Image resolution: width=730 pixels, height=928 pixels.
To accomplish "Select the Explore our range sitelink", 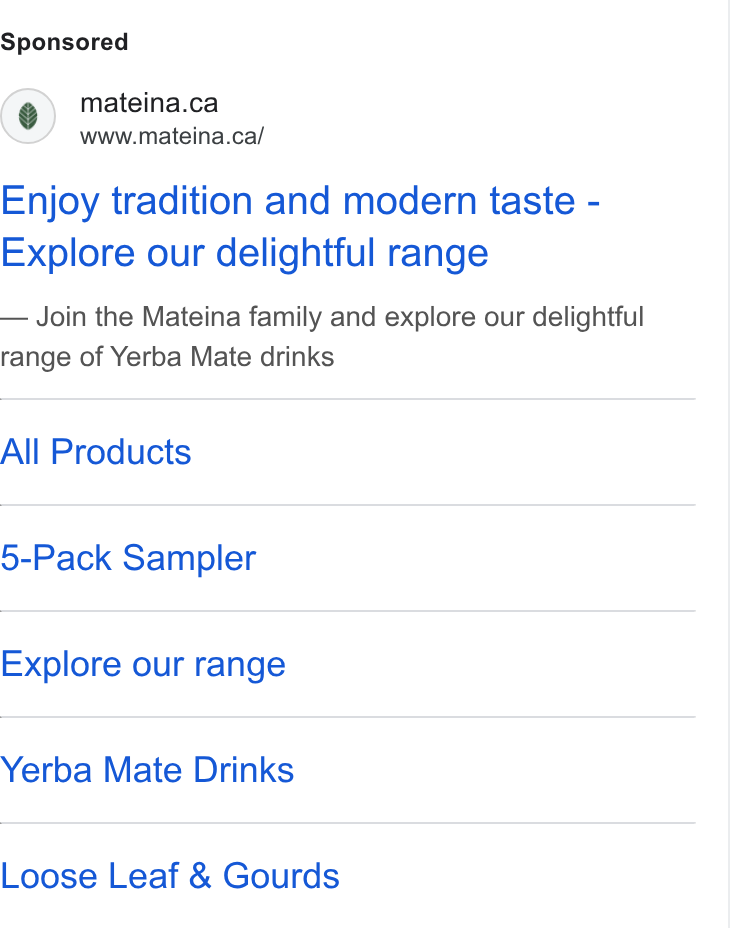I will tap(143, 664).
